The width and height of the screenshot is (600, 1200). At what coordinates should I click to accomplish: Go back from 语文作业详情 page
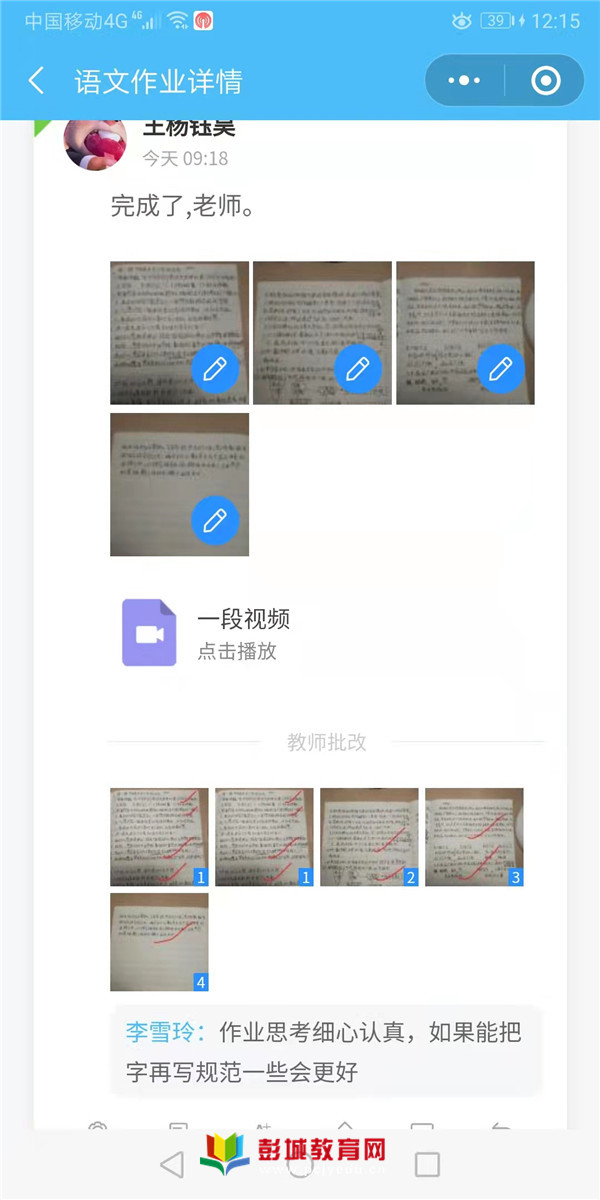pyautogui.click(x=37, y=81)
